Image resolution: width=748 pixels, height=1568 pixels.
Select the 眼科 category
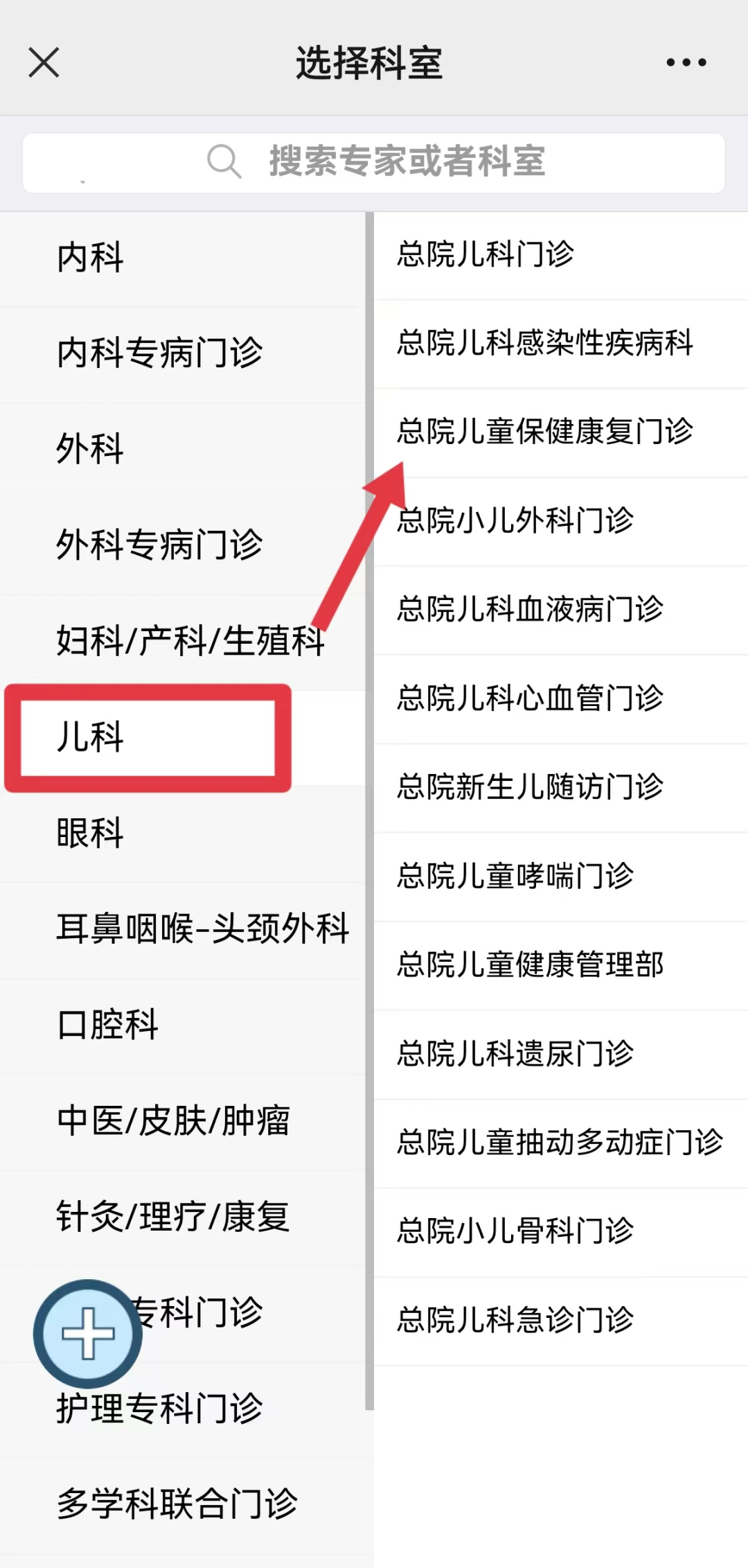click(x=183, y=832)
